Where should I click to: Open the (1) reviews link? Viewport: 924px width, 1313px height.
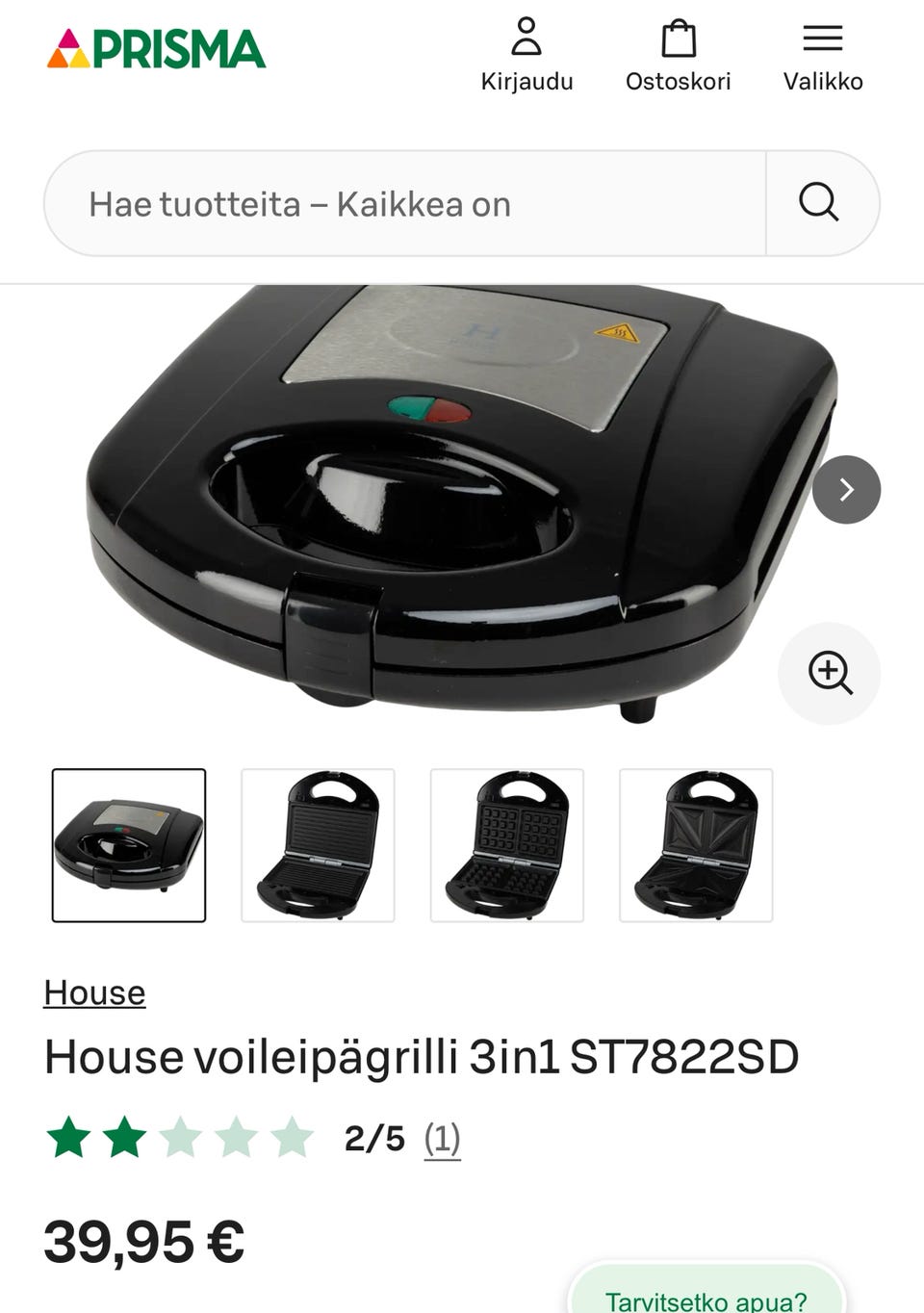click(x=442, y=1138)
